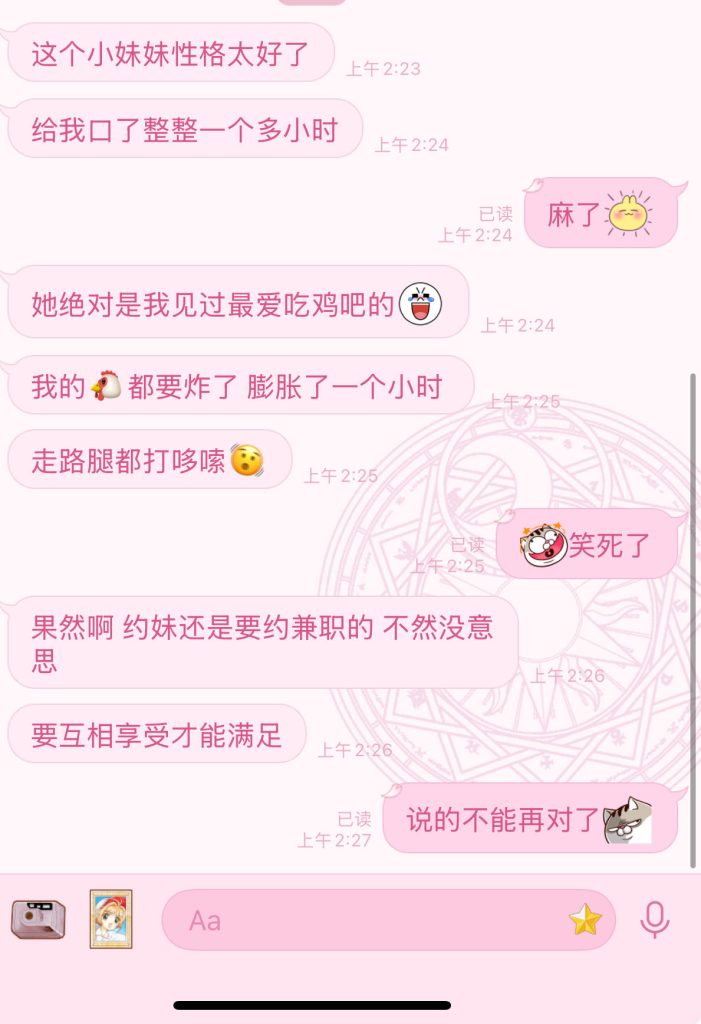Tap the microphone voice message icon
The image size is (701, 1024).
click(x=655, y=919)
